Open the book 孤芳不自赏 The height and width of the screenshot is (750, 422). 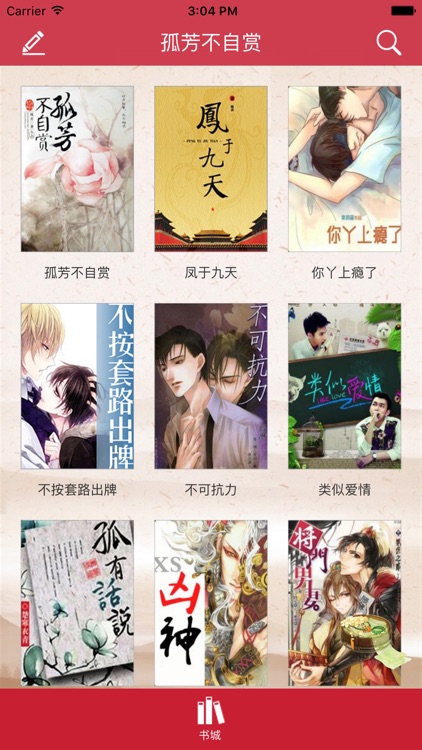pos(77,169)
